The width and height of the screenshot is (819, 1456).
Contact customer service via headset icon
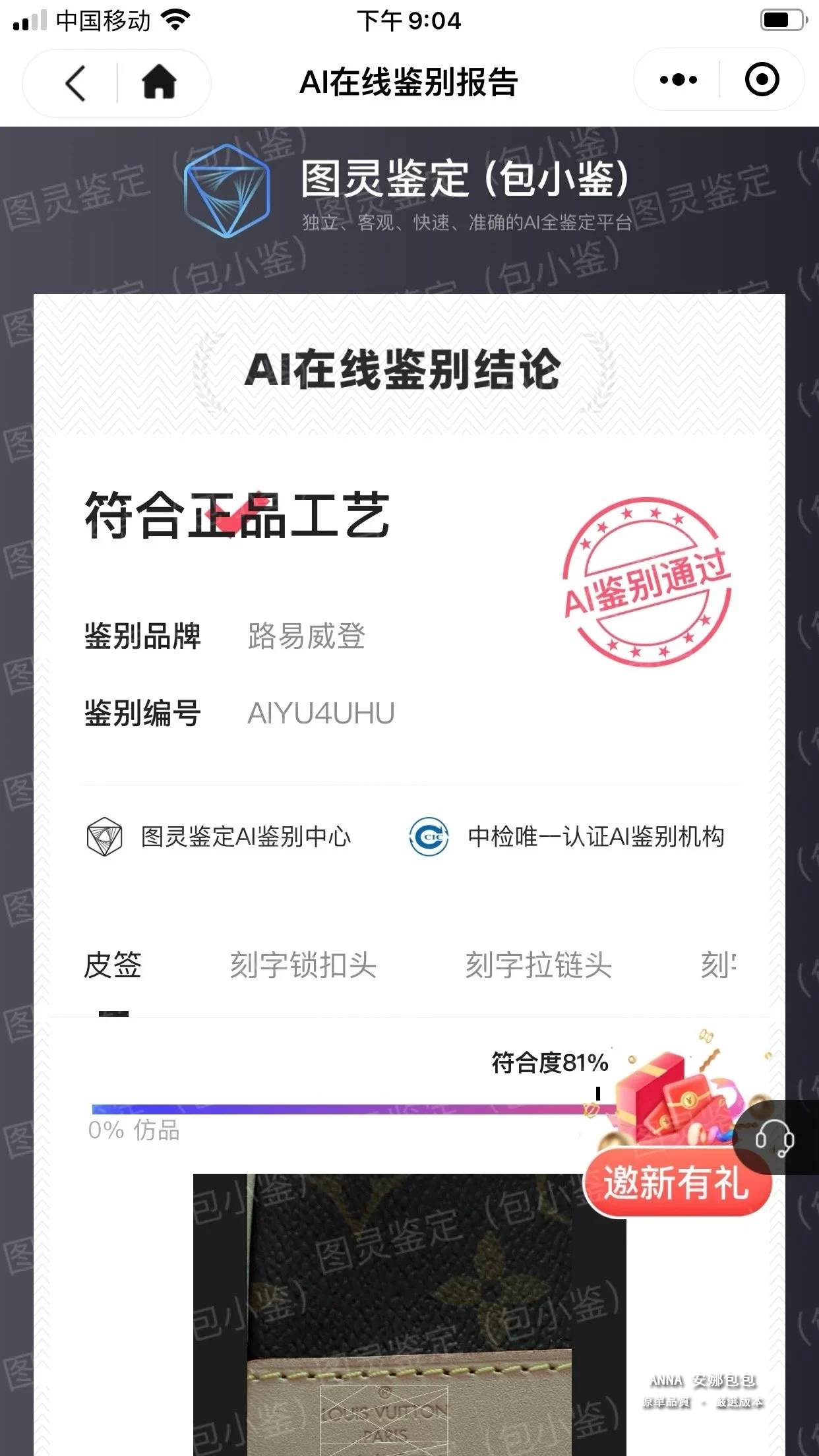[775, 1137]
